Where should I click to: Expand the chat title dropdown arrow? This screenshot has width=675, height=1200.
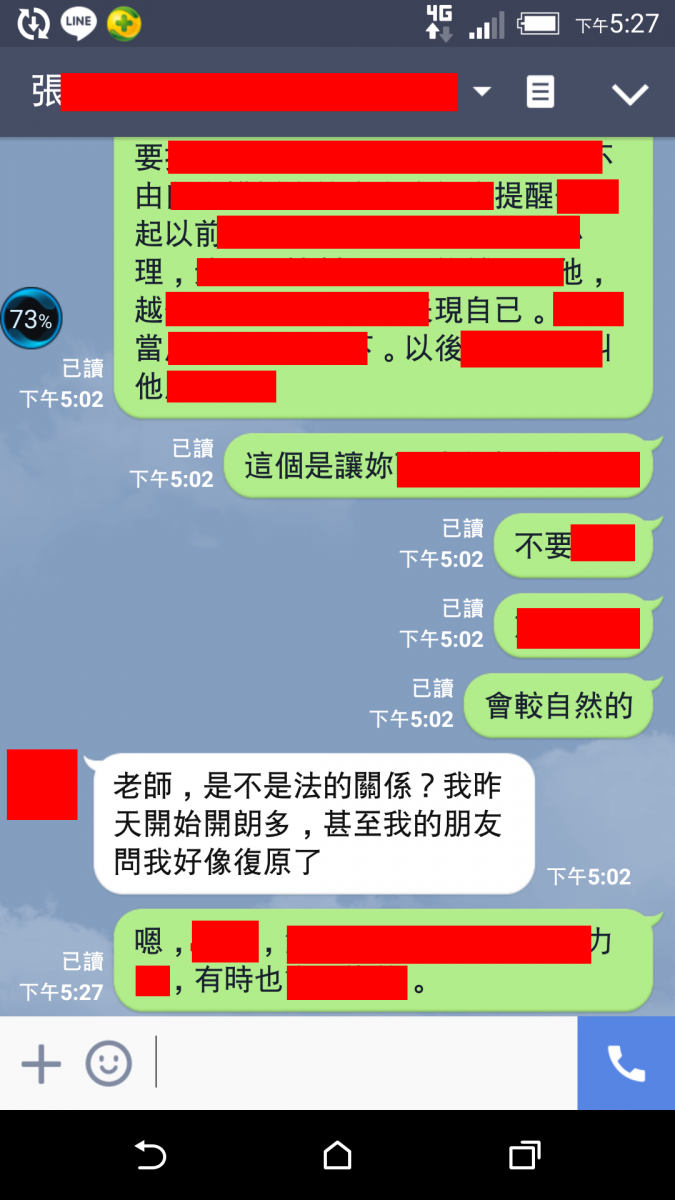[482, 92]
